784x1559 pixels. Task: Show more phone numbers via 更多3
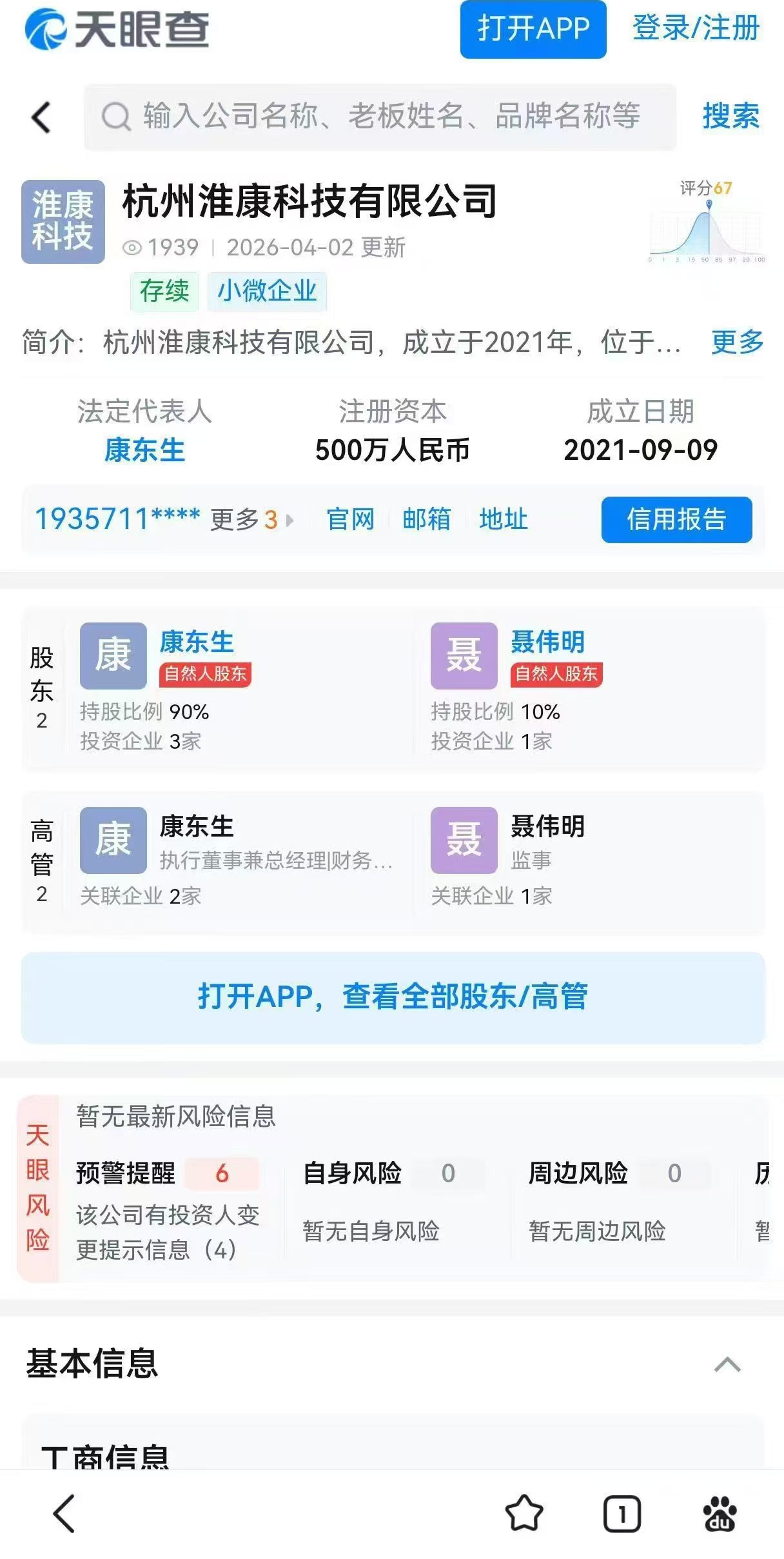click(251, 519)
